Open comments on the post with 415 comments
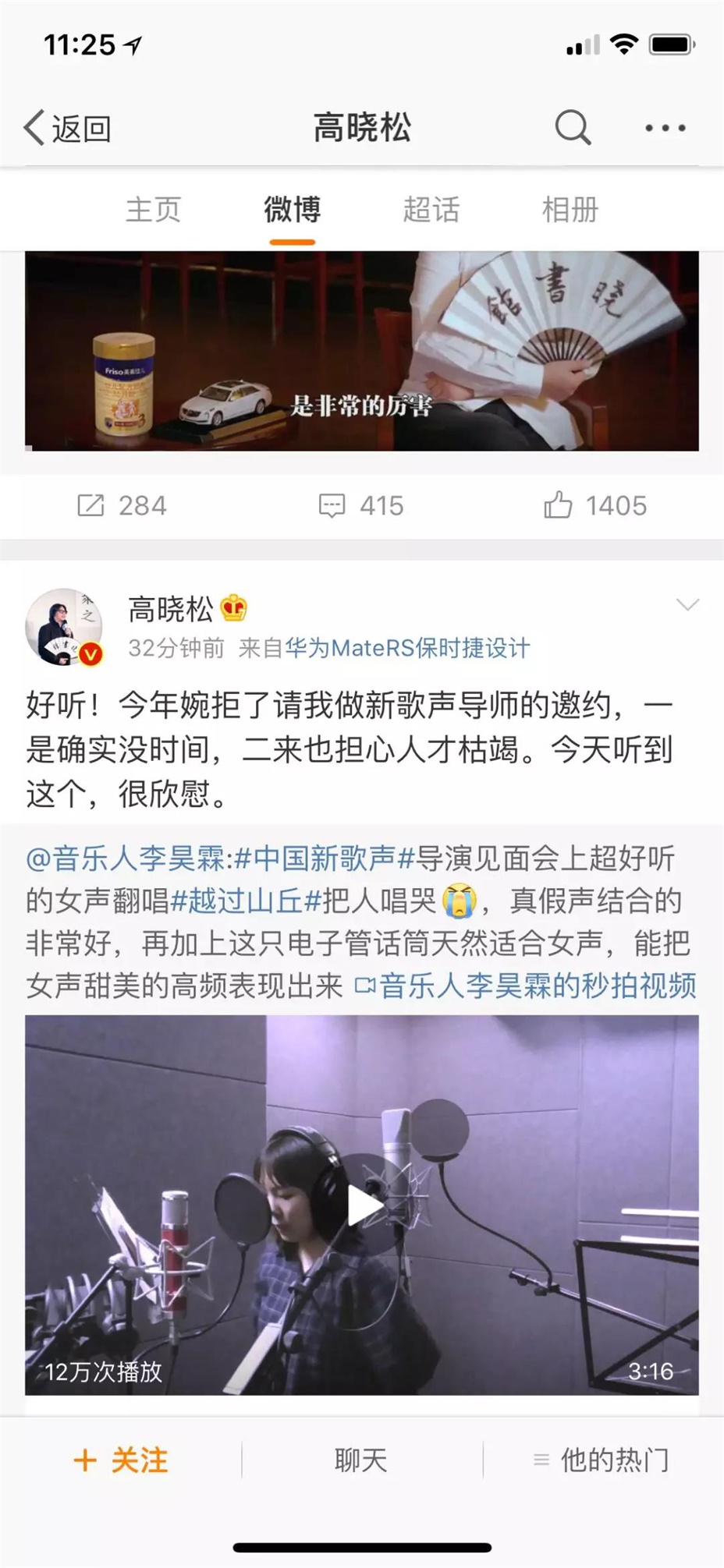Image resolution: width=724 pixels, height=1568 pixels. click(x=361, y=506)
